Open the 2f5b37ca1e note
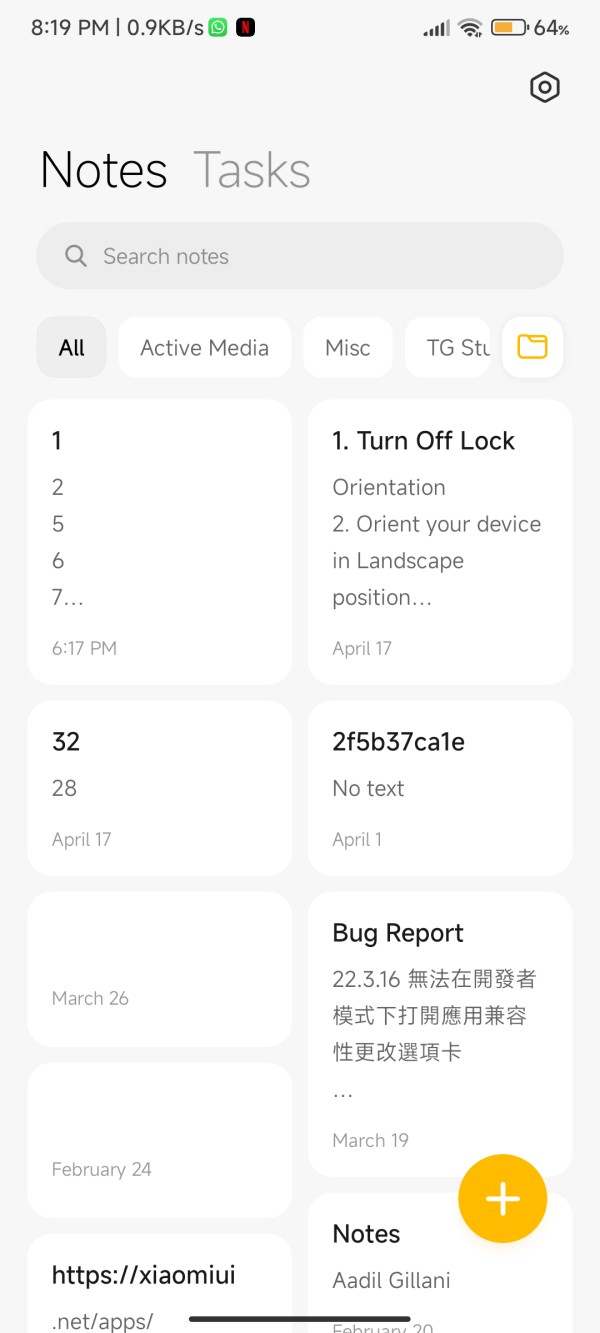The width and height of the screenshot is (600, 1333). click(440, 788)
